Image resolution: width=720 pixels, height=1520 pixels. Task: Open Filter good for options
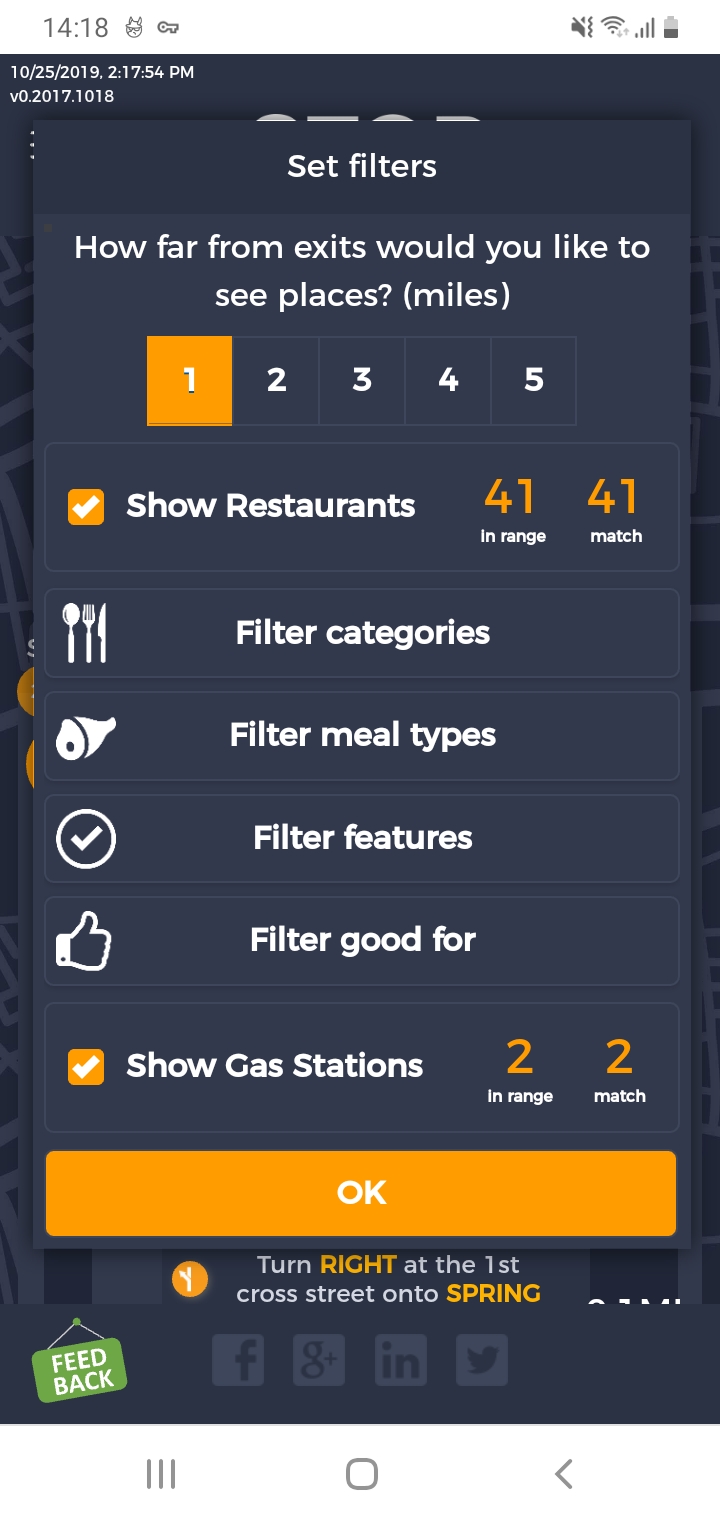pos(362,940)
